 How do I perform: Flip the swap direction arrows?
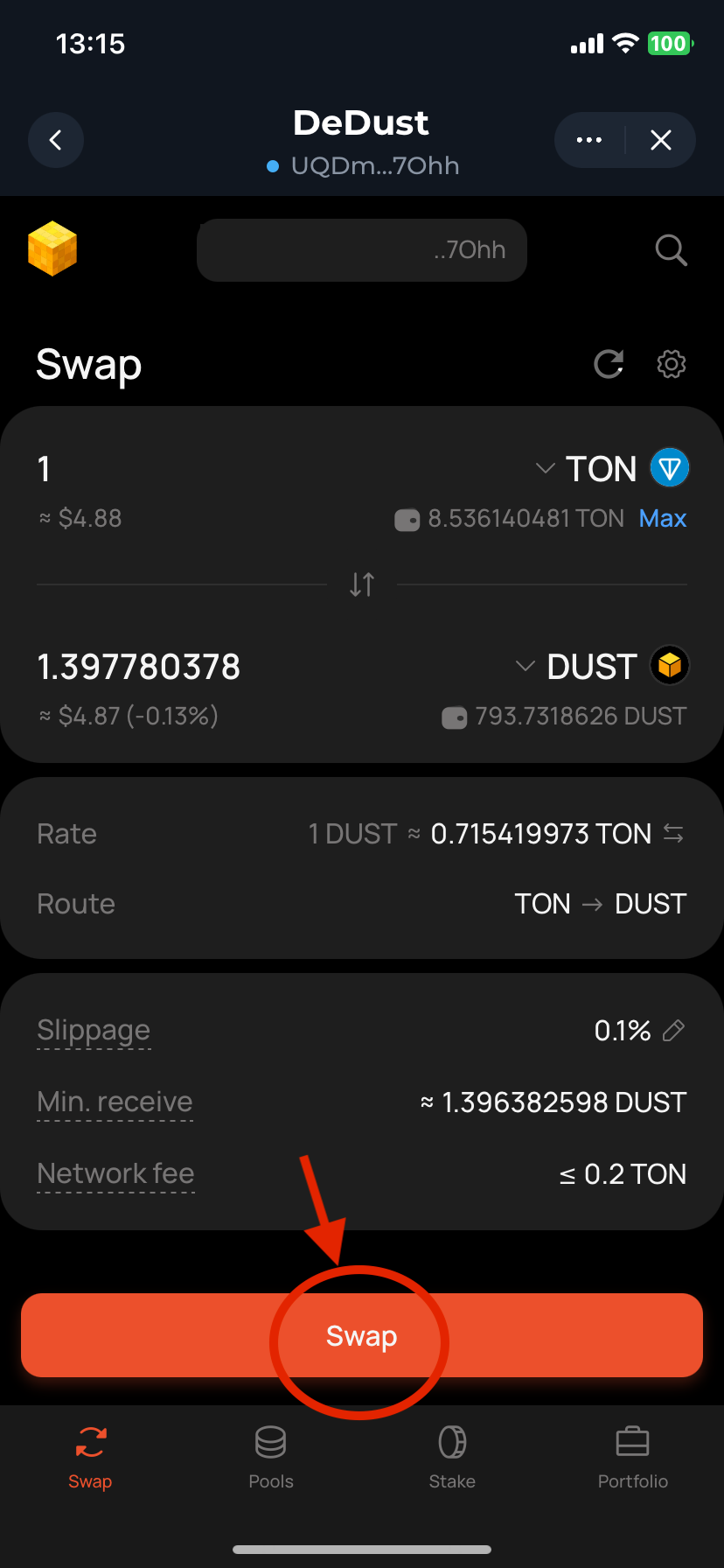362,584
